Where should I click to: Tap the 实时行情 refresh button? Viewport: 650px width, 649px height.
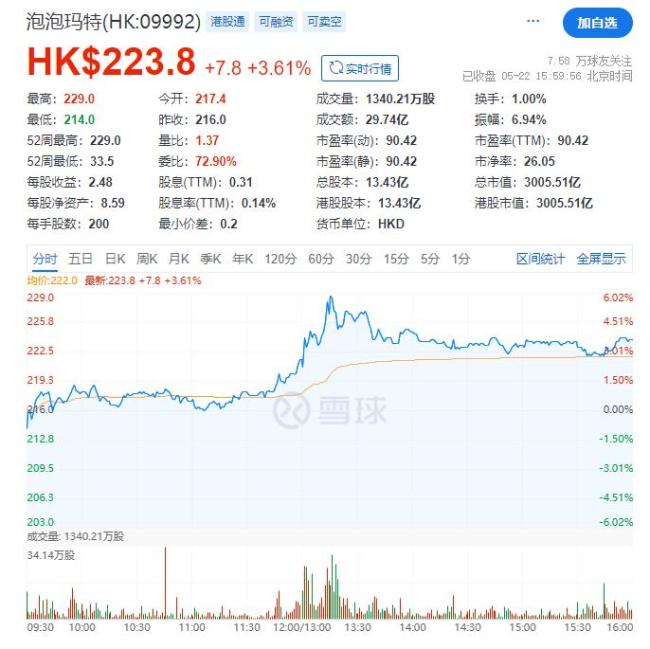[360, 69]
